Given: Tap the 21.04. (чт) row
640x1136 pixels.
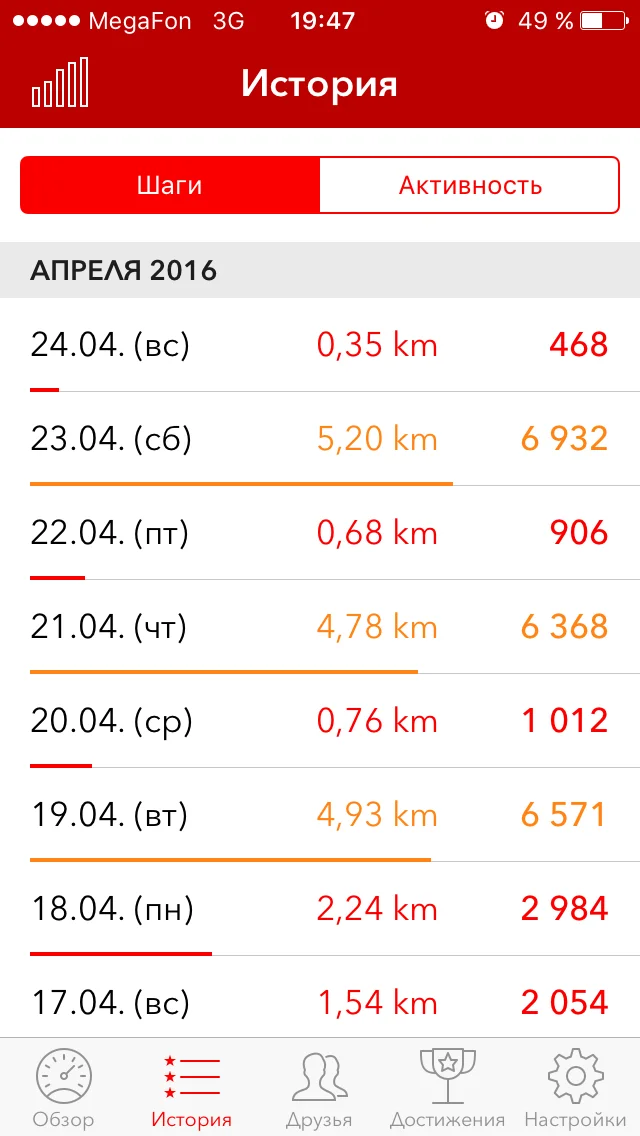Looking at the screenshot, I should [320, 628].
